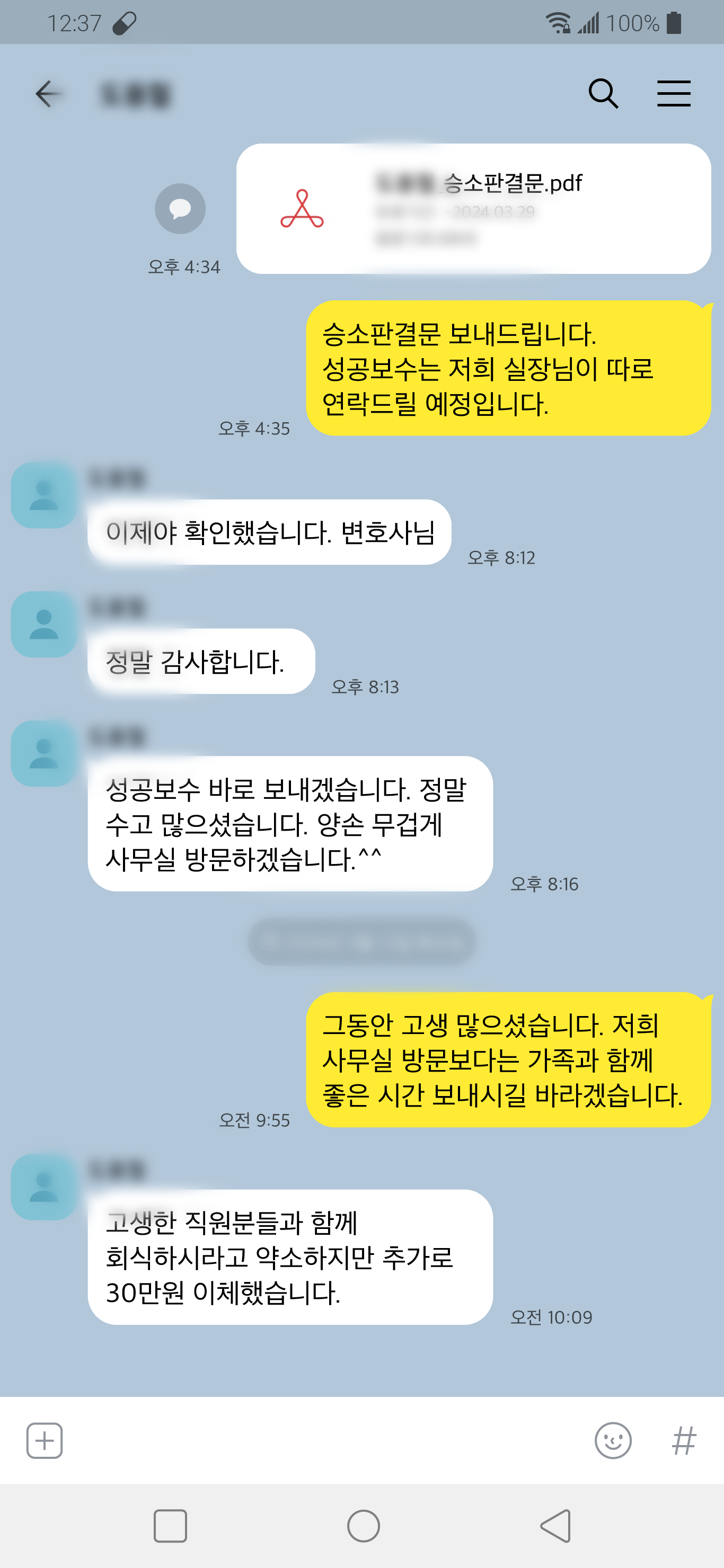Search within this conversation
Viewport: 724px width, 1568px height.
click(x=603, y=94)
